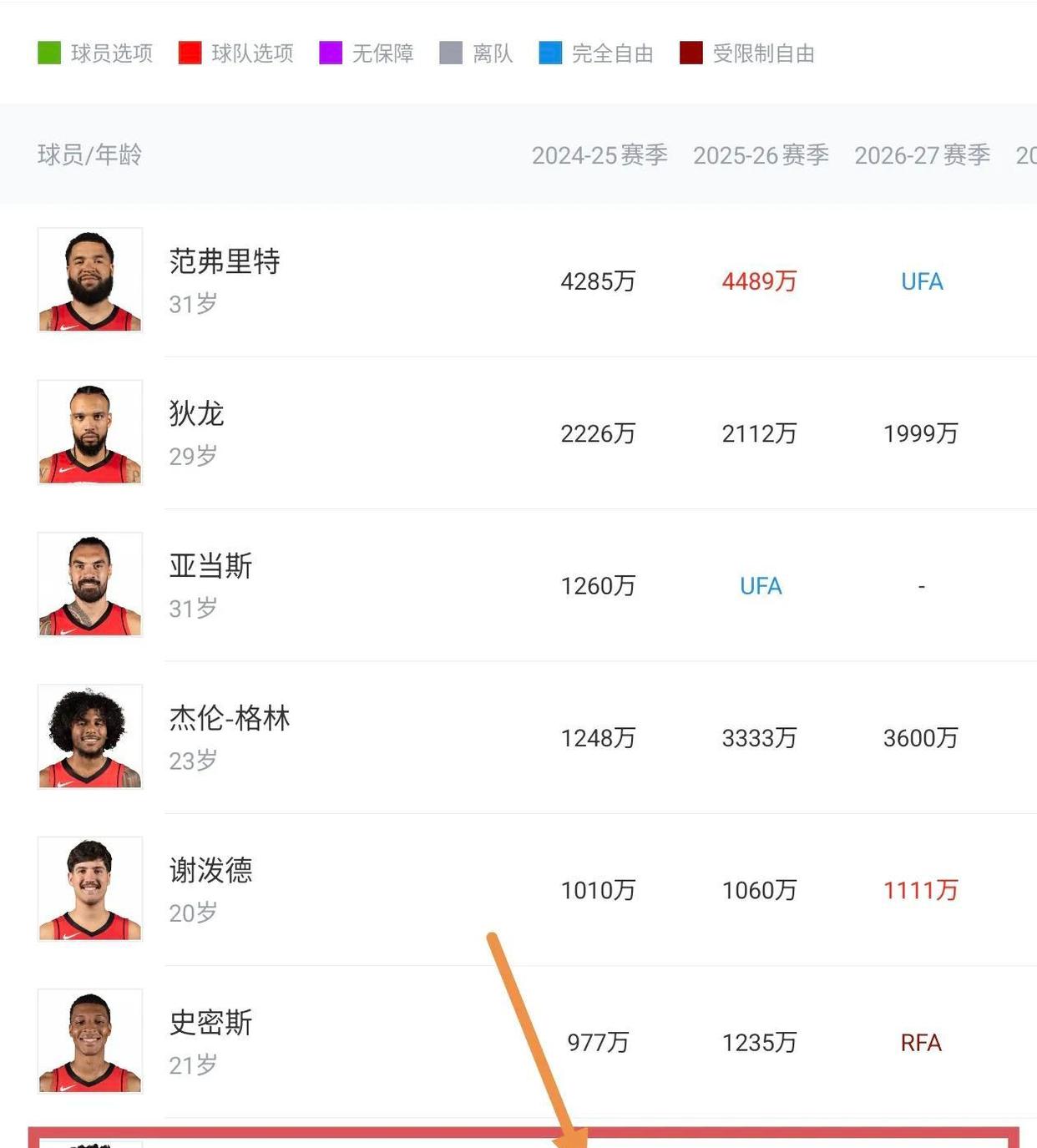Open the 球员/年龄 column header

(89, 155)
